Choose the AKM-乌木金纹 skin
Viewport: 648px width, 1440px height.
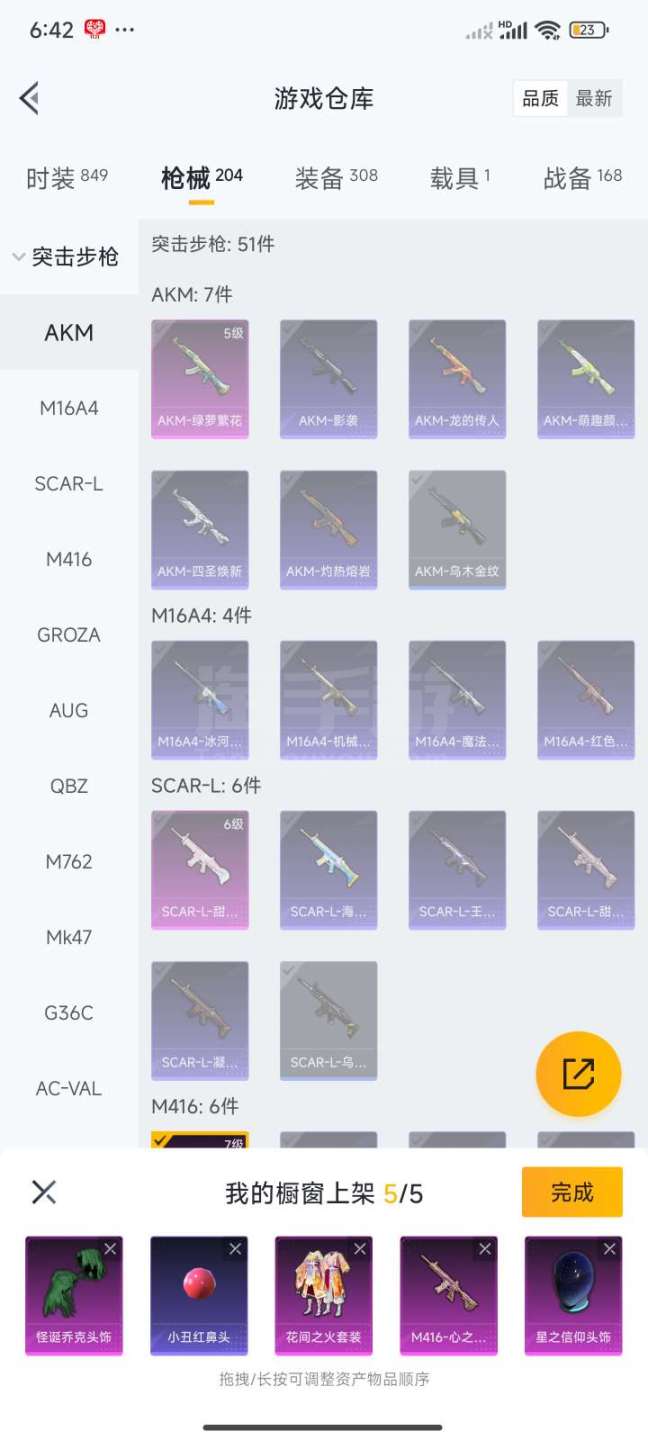coord(457,530)
